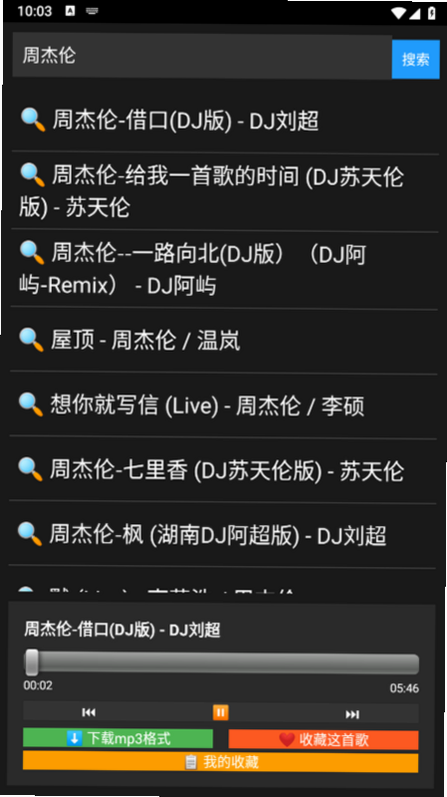The width and height of the screenshot is (447, 797).
Task: Play 周杰伦-给我一首歌的时间 (DJ苏天伦版)
Action: [x=224, y=193]
